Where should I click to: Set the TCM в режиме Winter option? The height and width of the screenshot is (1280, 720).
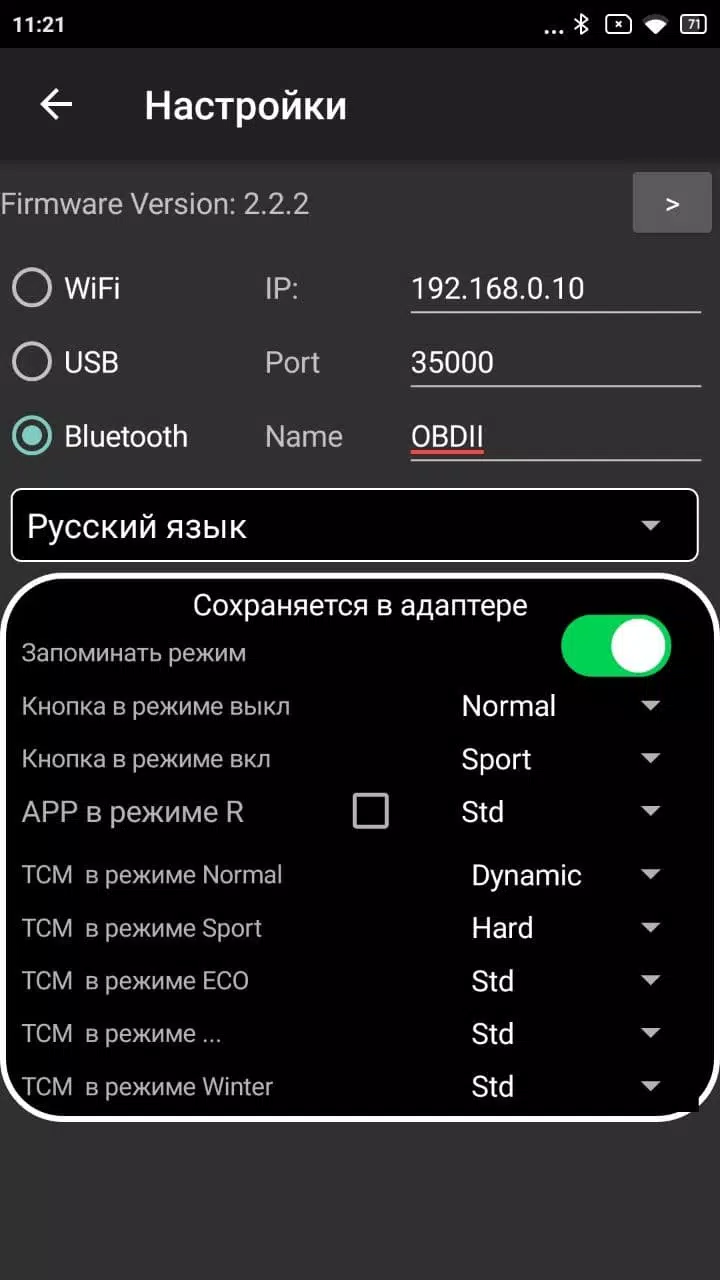coord(565,1087)
